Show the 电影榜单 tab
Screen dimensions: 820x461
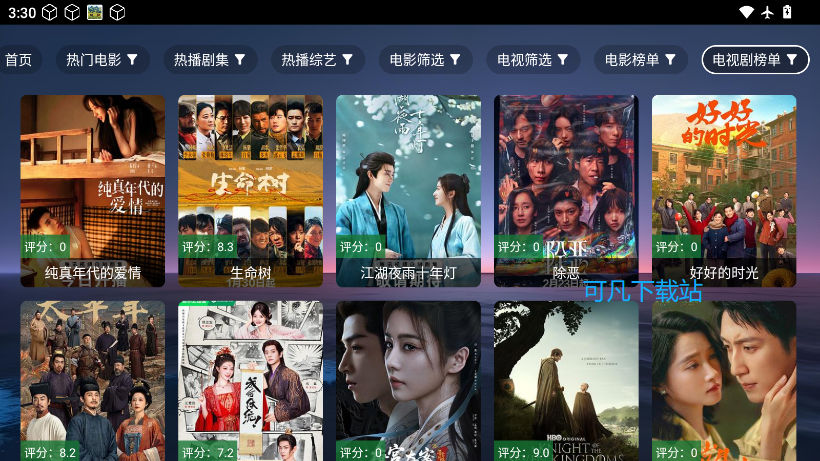click(641, 60)
